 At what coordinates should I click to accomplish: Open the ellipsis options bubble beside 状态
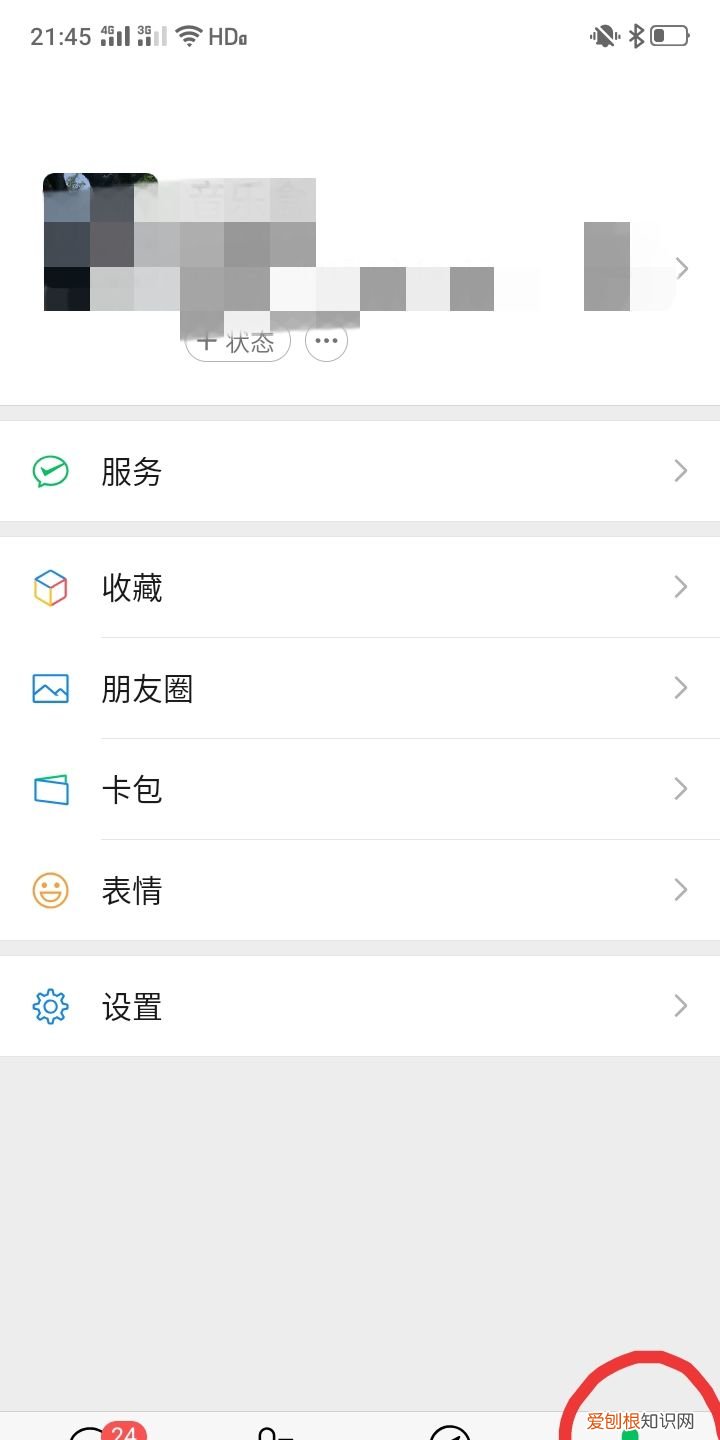[326, 340]
